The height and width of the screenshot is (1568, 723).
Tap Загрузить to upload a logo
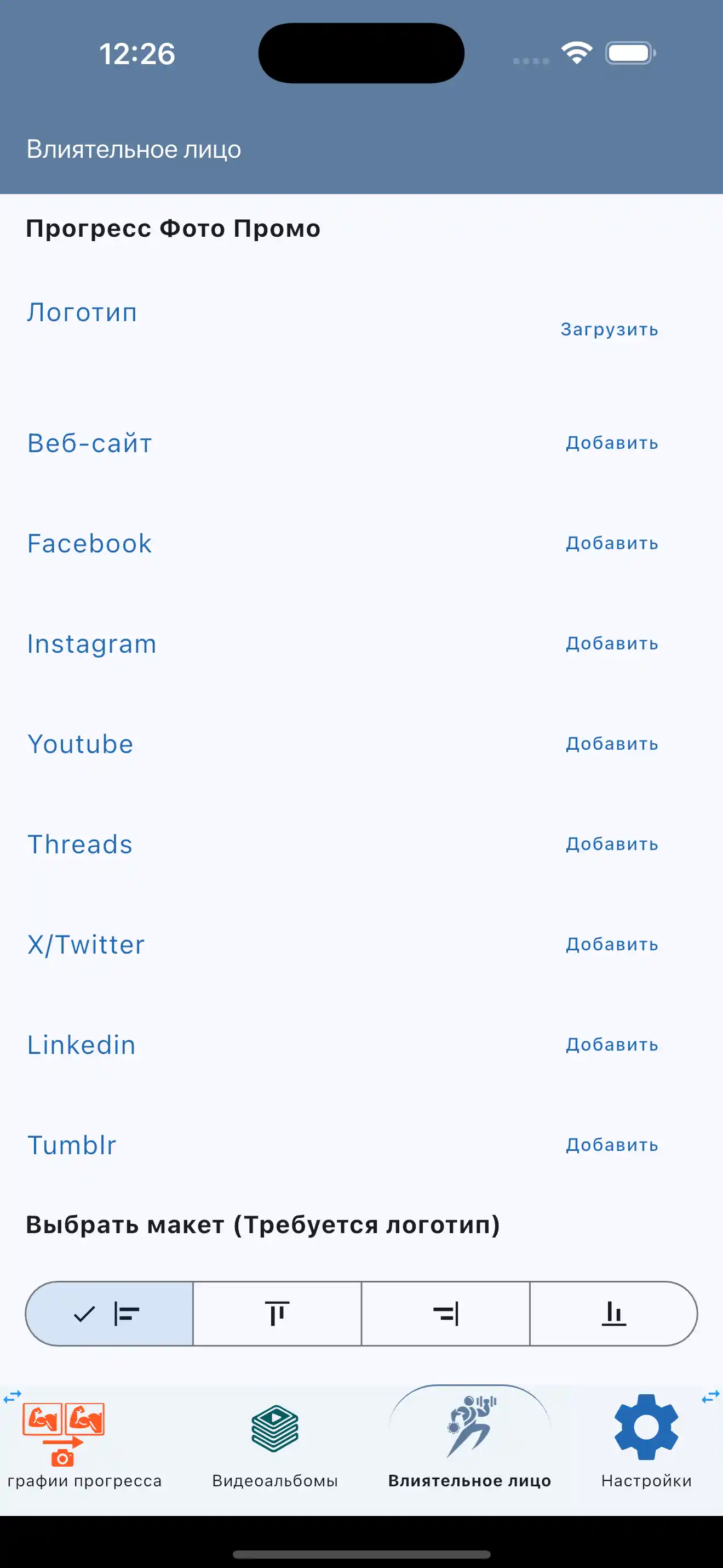click(609, 329)
